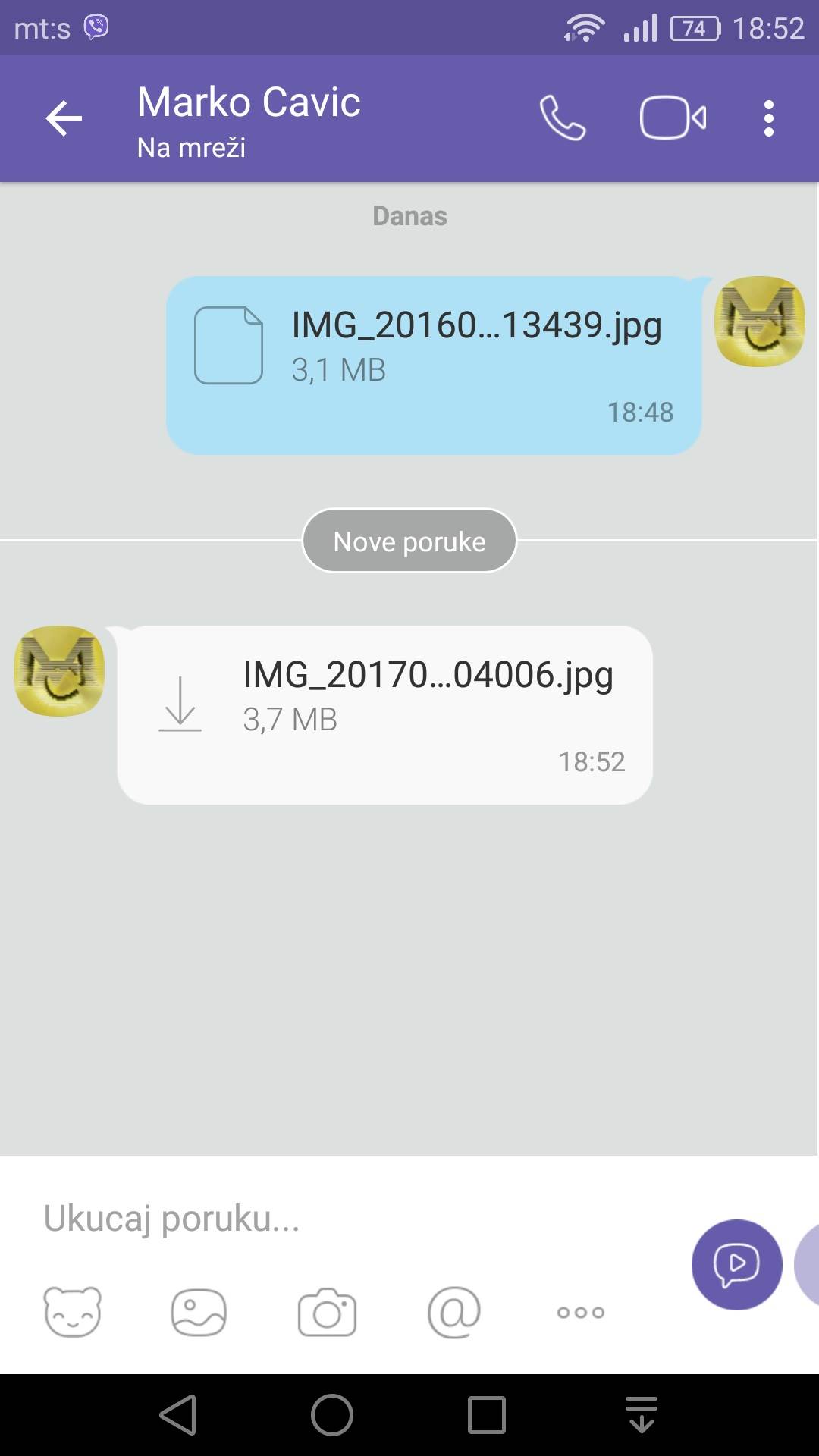
Task: Go back from Marko Cavic chat
Action: click(x=64, y=119)
